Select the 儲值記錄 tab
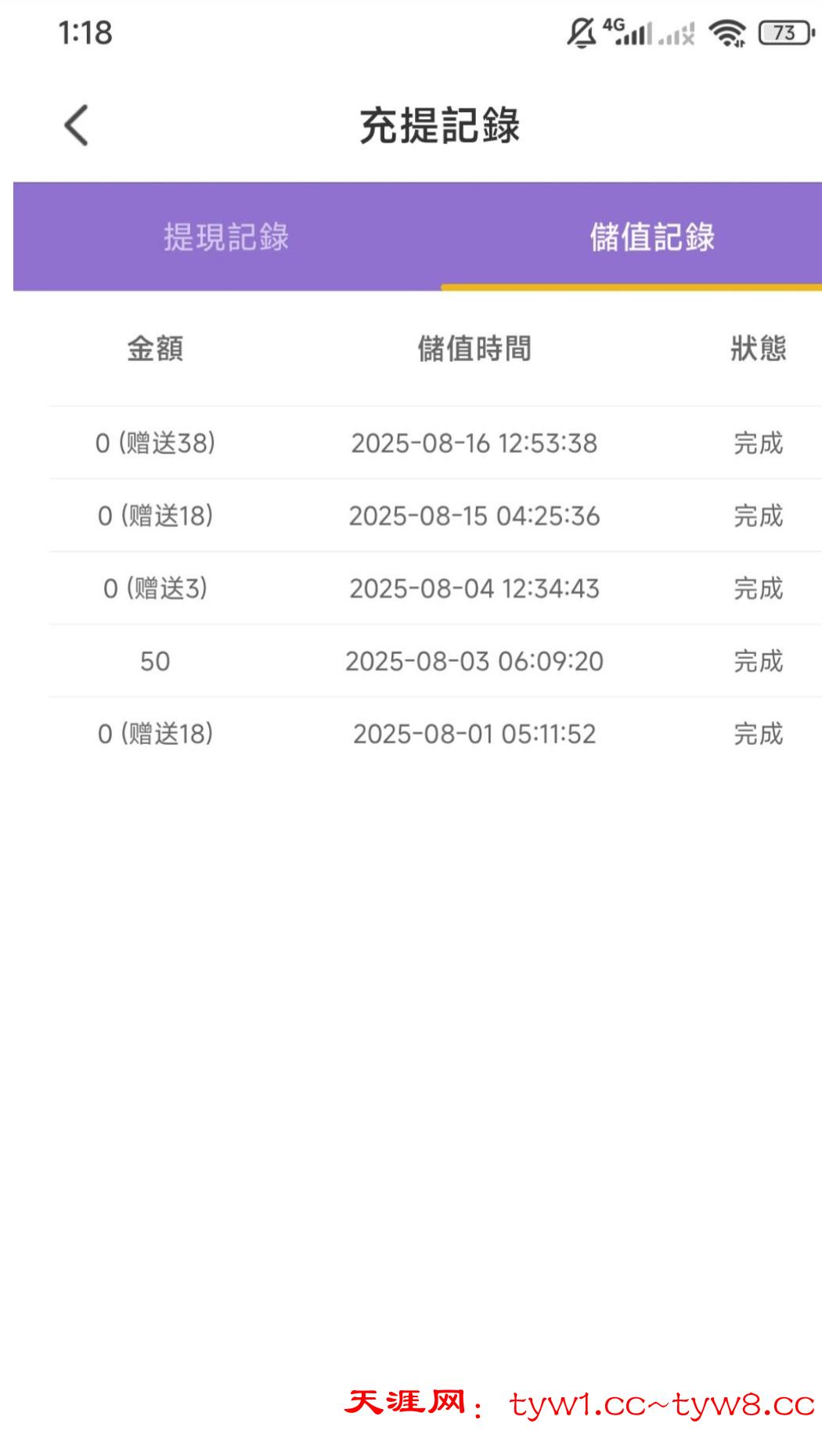This screenshot has height=1456, width=822. (x=651, y=237)
